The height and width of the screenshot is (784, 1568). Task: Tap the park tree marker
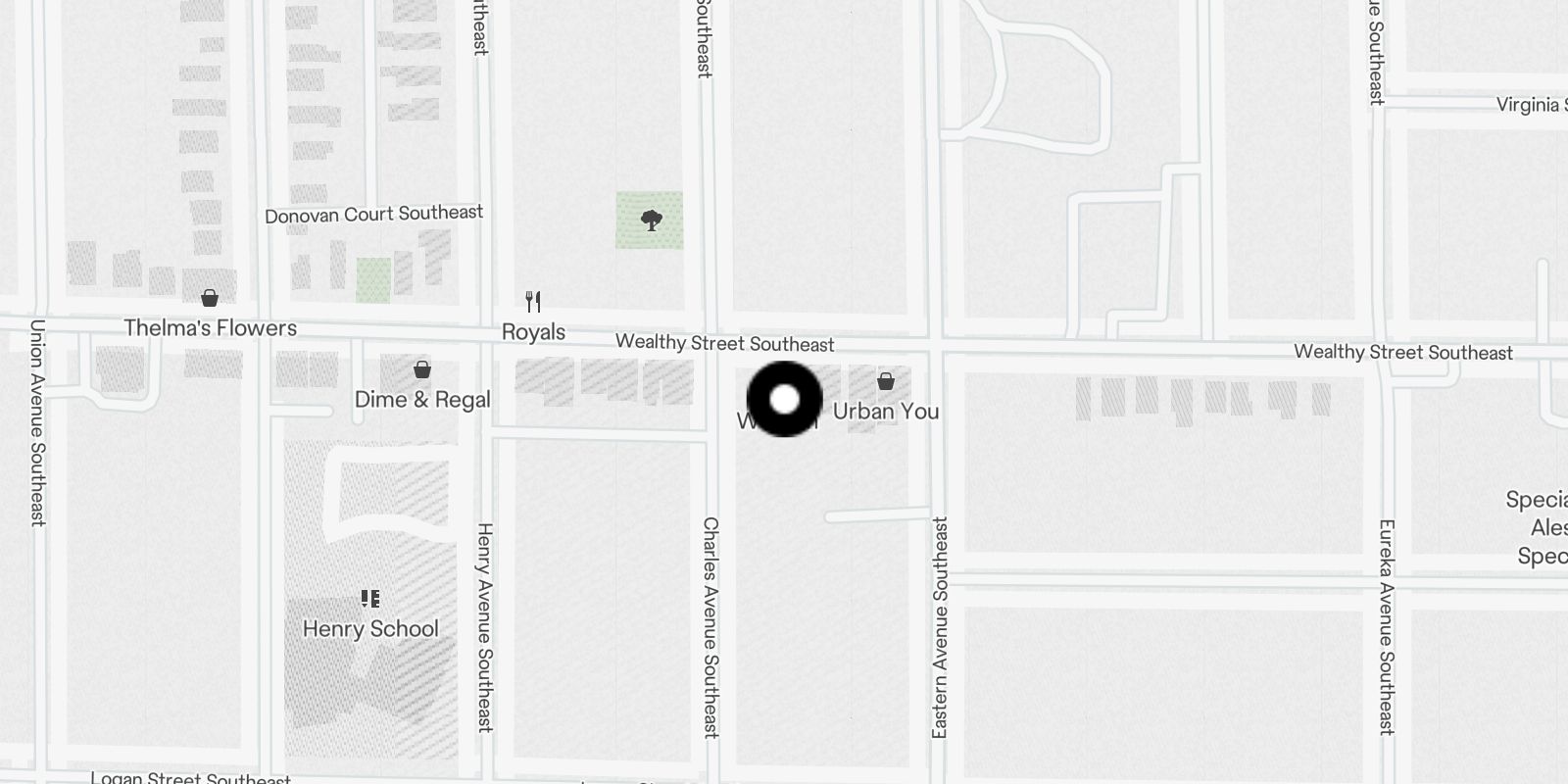coord(651,220)
